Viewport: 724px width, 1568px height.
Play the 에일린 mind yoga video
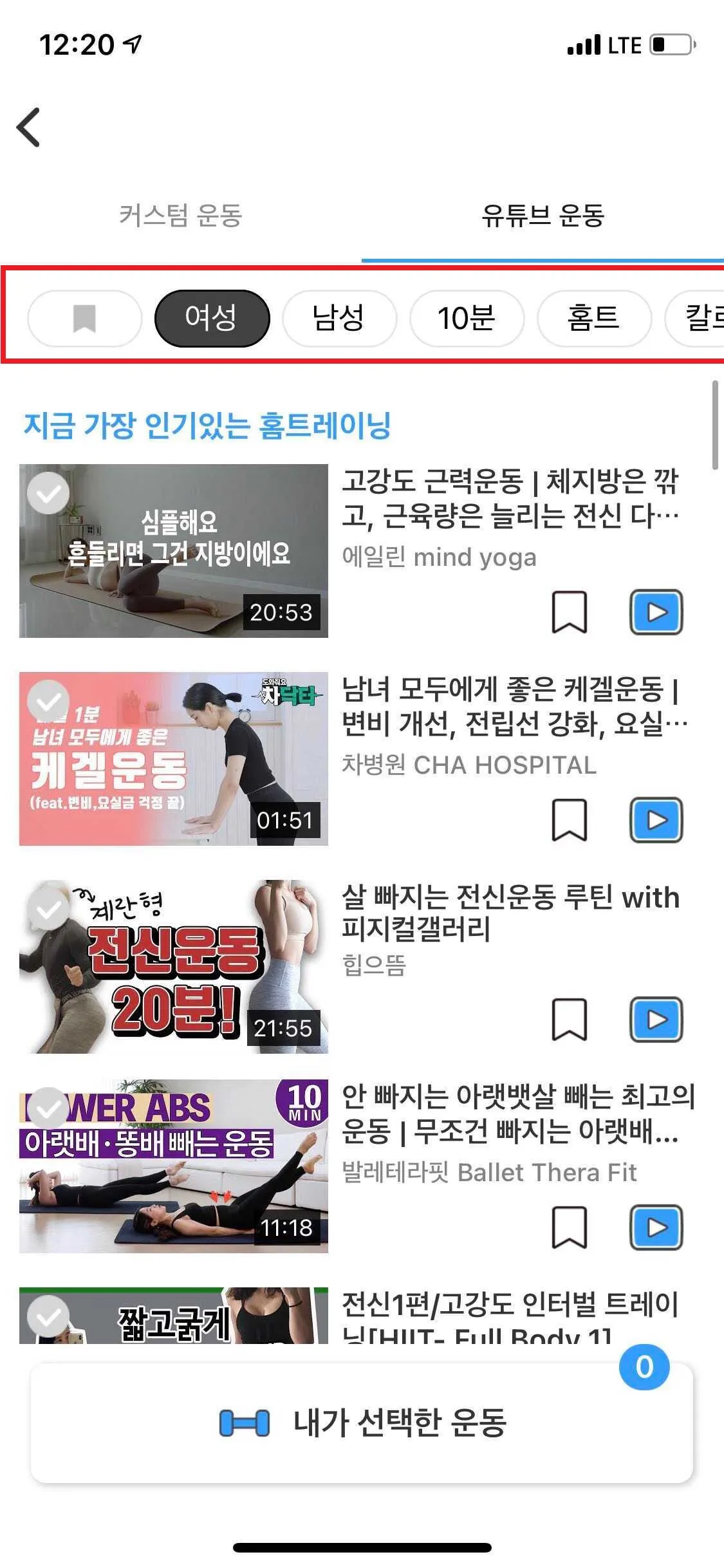click(x=656, y=612)
